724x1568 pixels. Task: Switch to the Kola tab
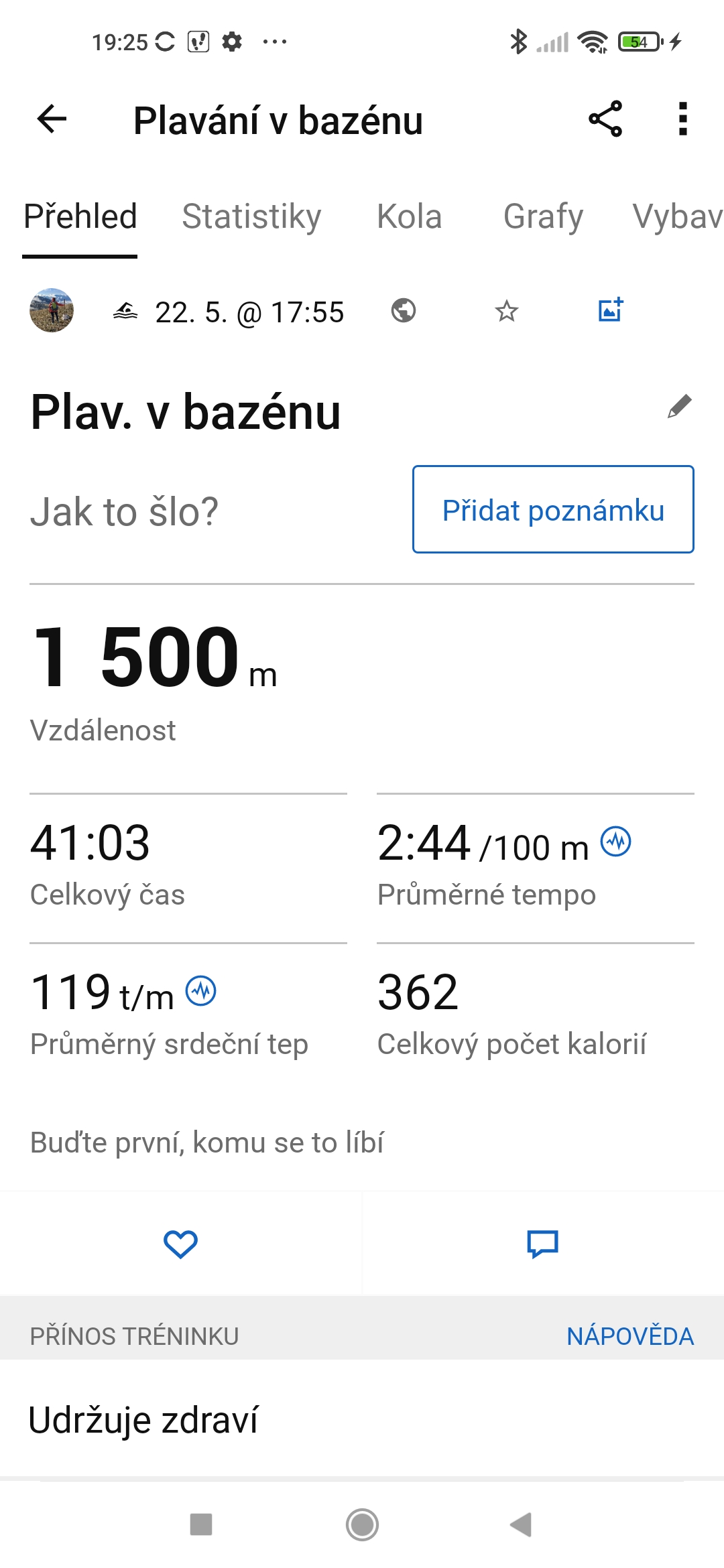tap(409, 217)
